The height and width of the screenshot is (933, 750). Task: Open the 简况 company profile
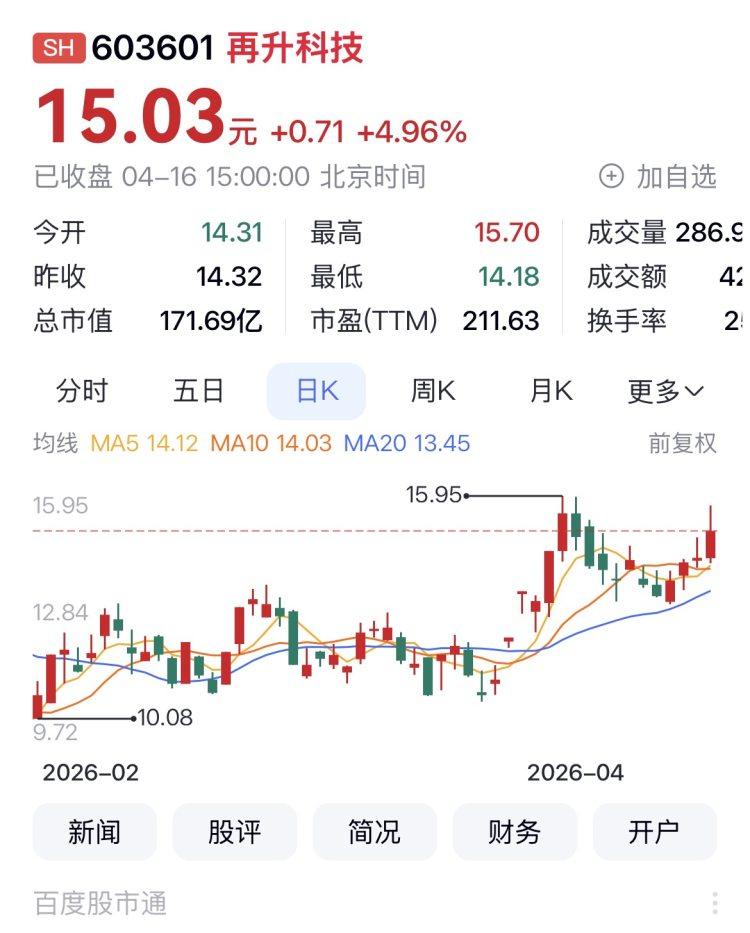pos(375,831)
